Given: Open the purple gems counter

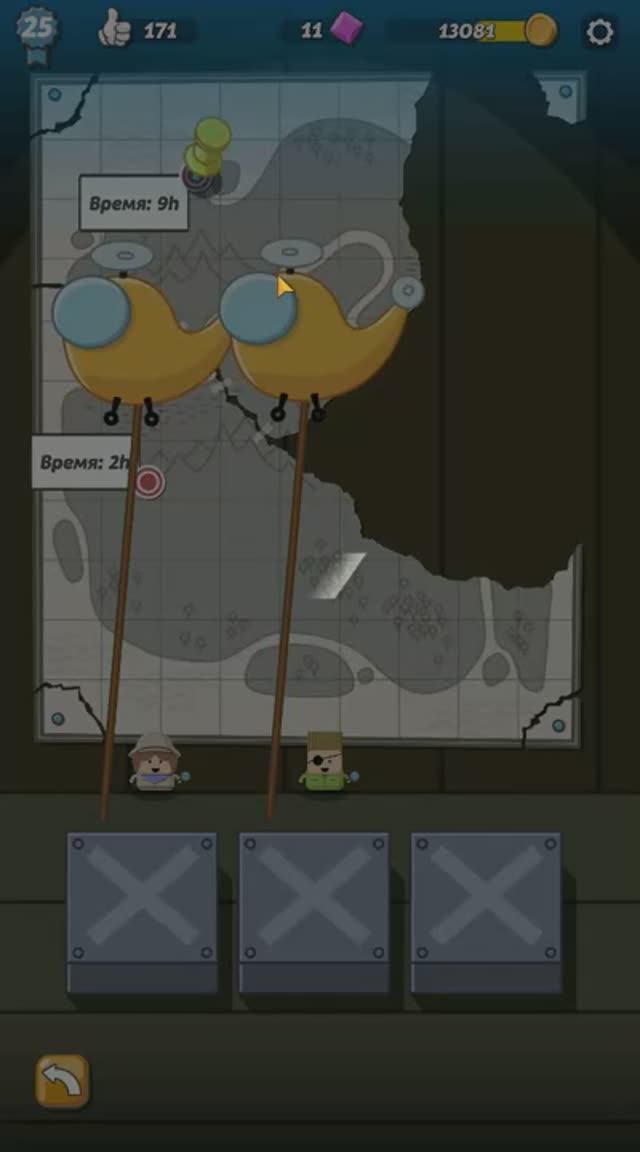Looking at the screenshot, I should (332, 30).
